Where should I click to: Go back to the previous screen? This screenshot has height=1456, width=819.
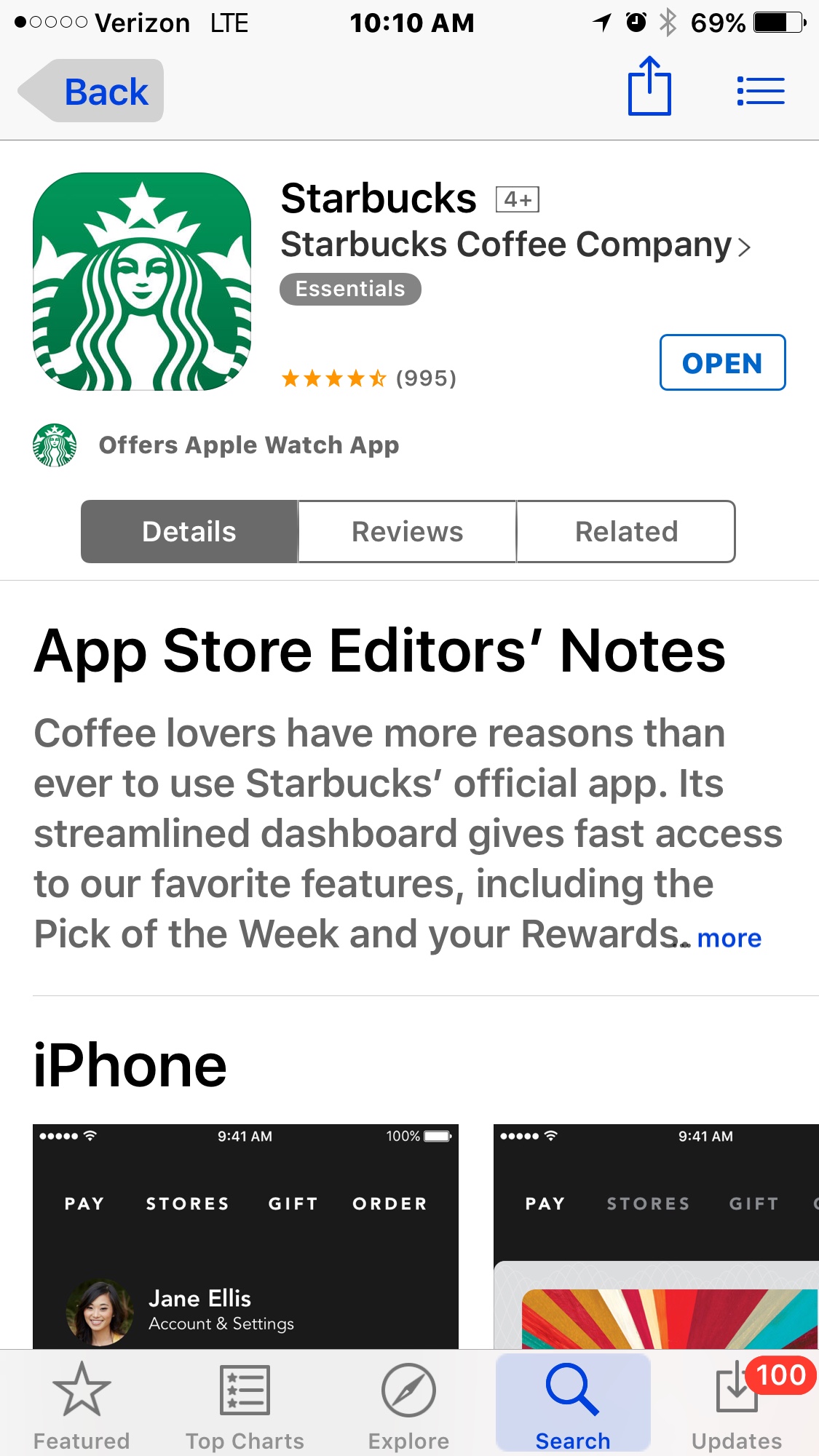(x=92, y=92)
